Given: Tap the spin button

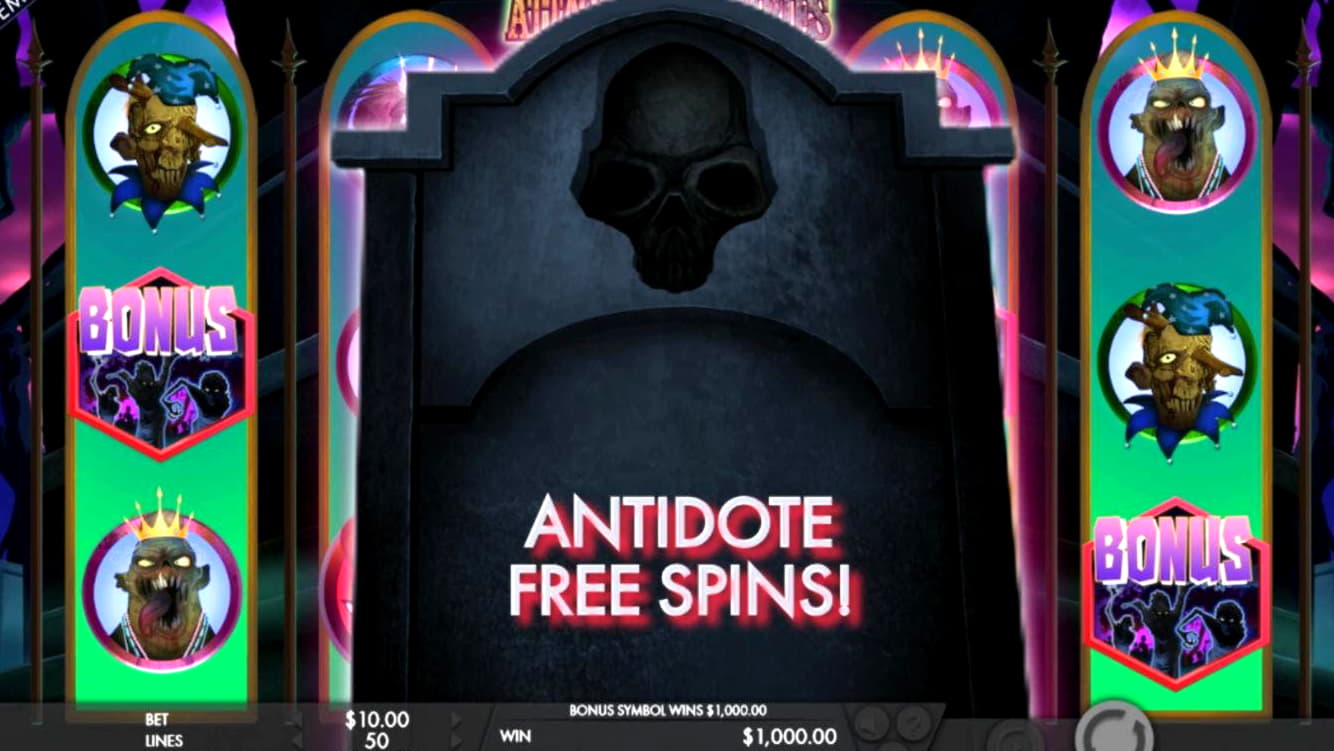Looking at the screenshot, I should point(1112,735).
